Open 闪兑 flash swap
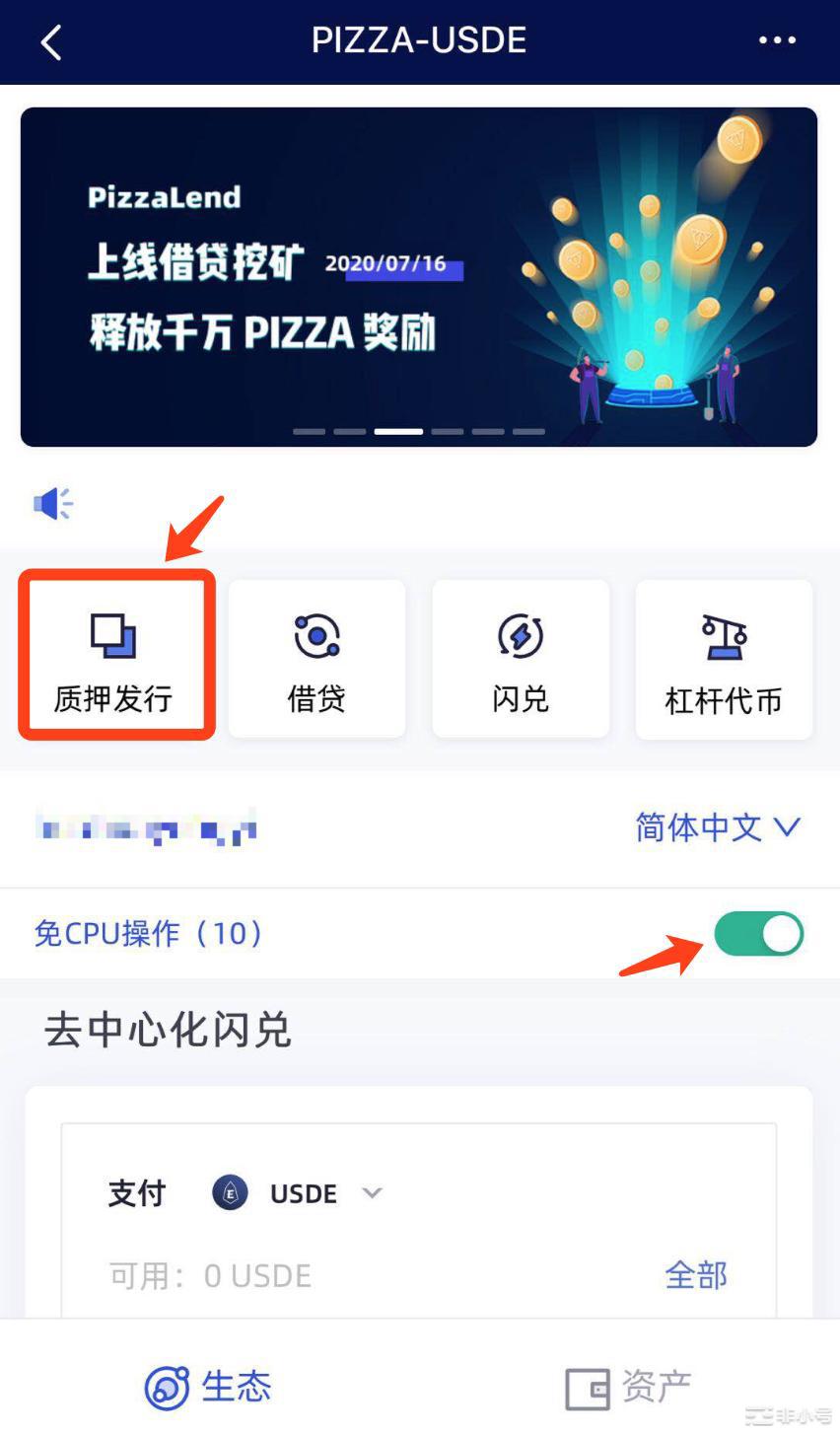 (x=521, y=659)
